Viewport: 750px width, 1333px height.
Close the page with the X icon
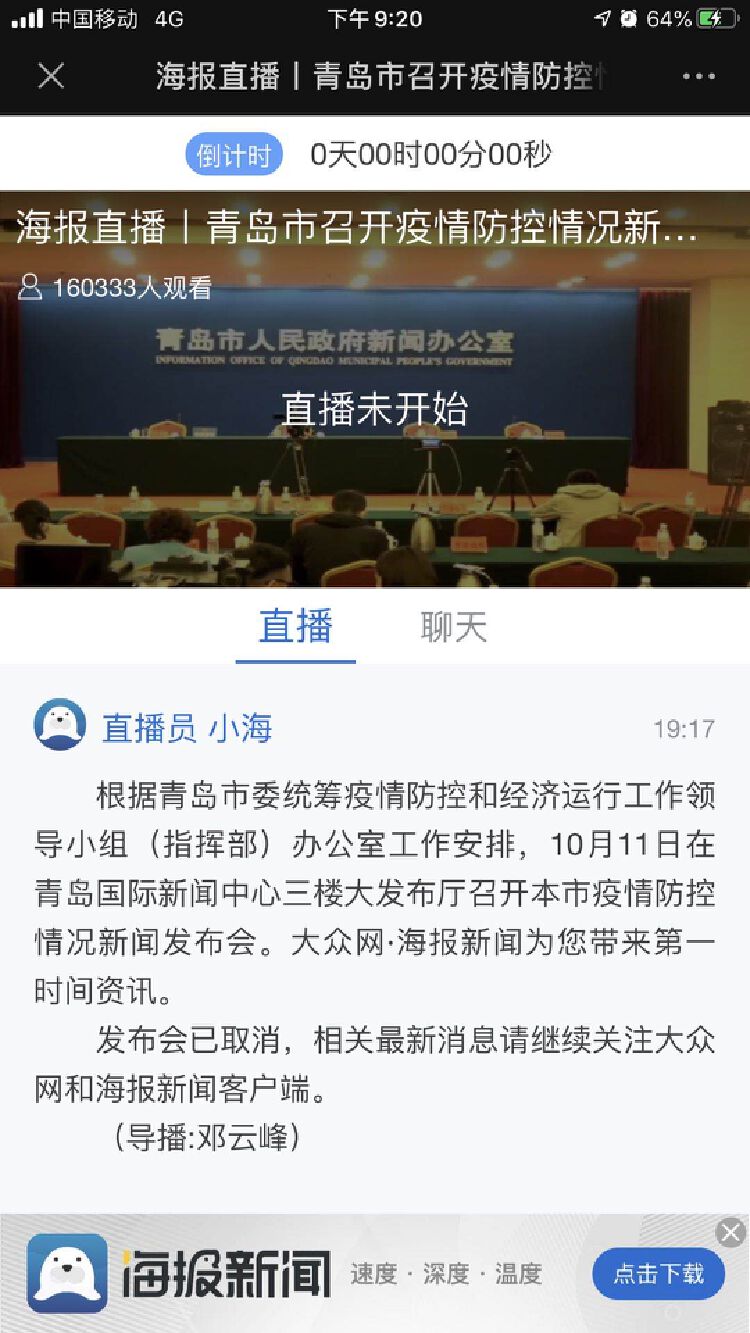point(51,76)
